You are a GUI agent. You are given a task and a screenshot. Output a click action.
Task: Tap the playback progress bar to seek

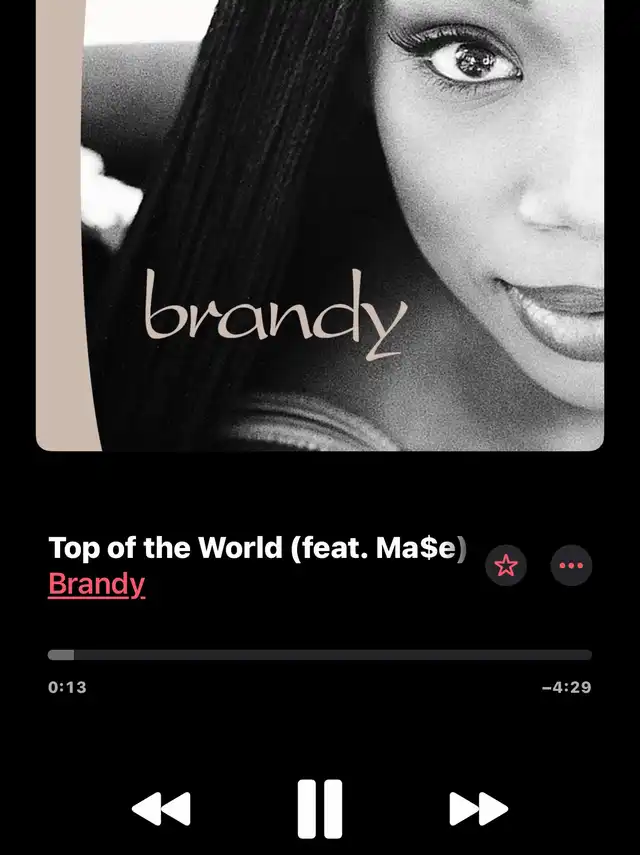coord(320,655)
